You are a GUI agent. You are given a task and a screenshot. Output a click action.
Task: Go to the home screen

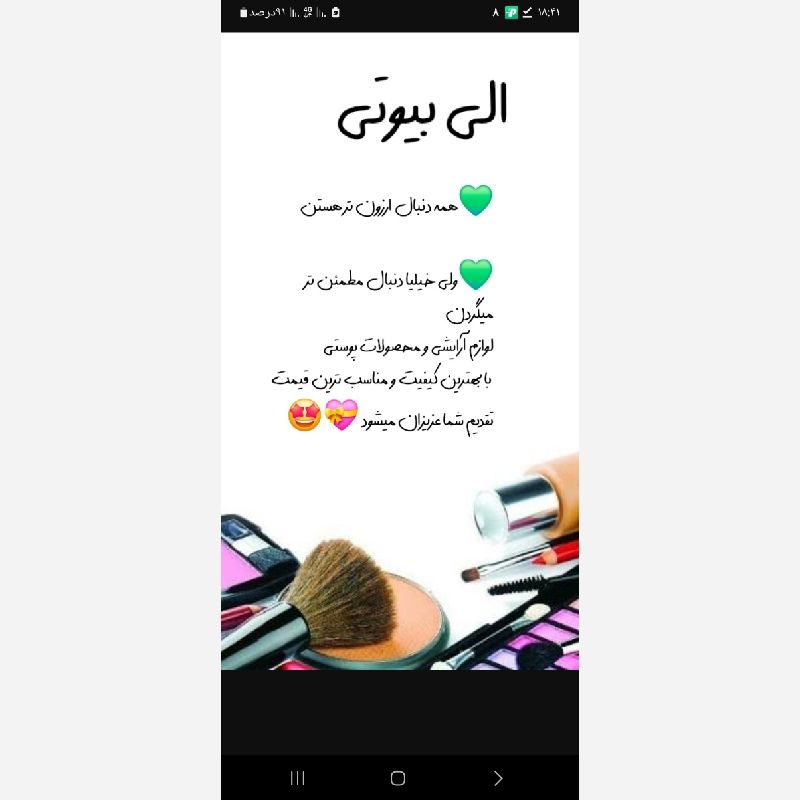[x=398, y=778]
